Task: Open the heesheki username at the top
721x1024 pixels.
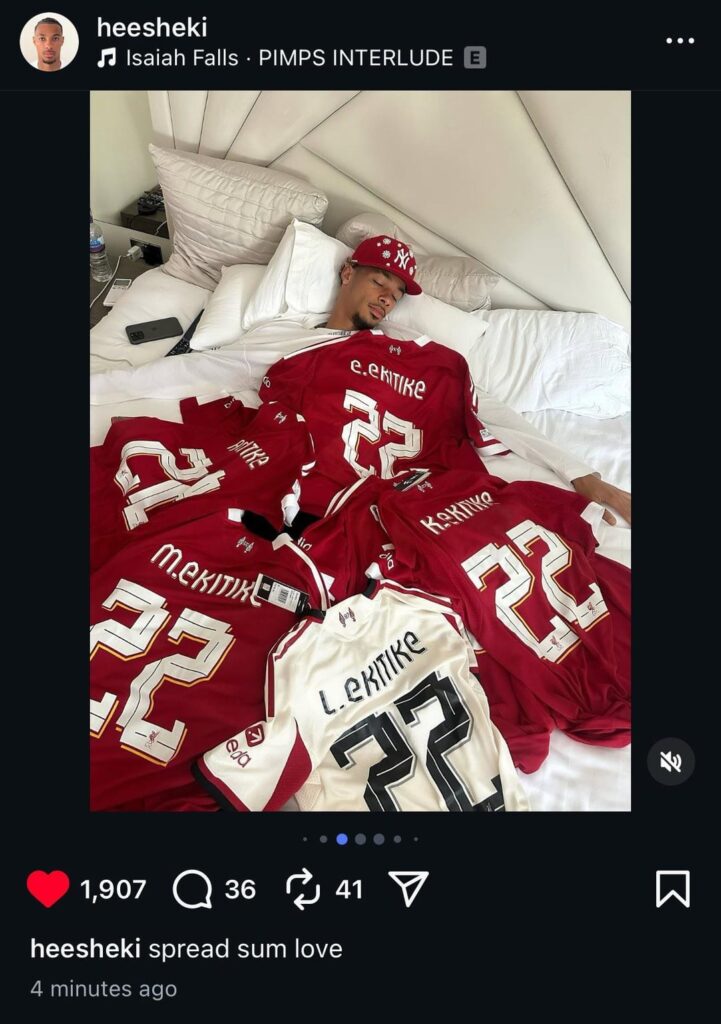Action: coord(152,28)
